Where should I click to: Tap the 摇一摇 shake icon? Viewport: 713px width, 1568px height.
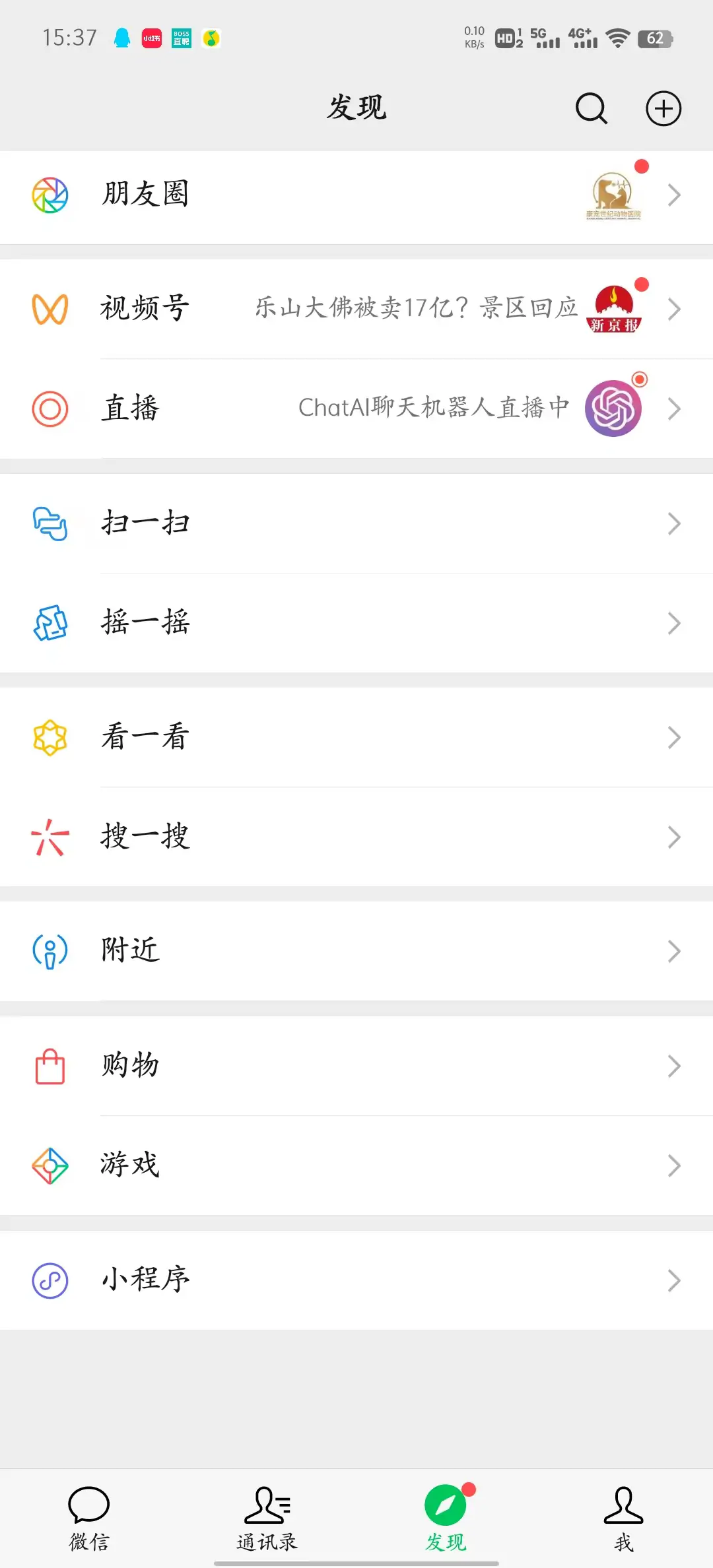[50, 622]
